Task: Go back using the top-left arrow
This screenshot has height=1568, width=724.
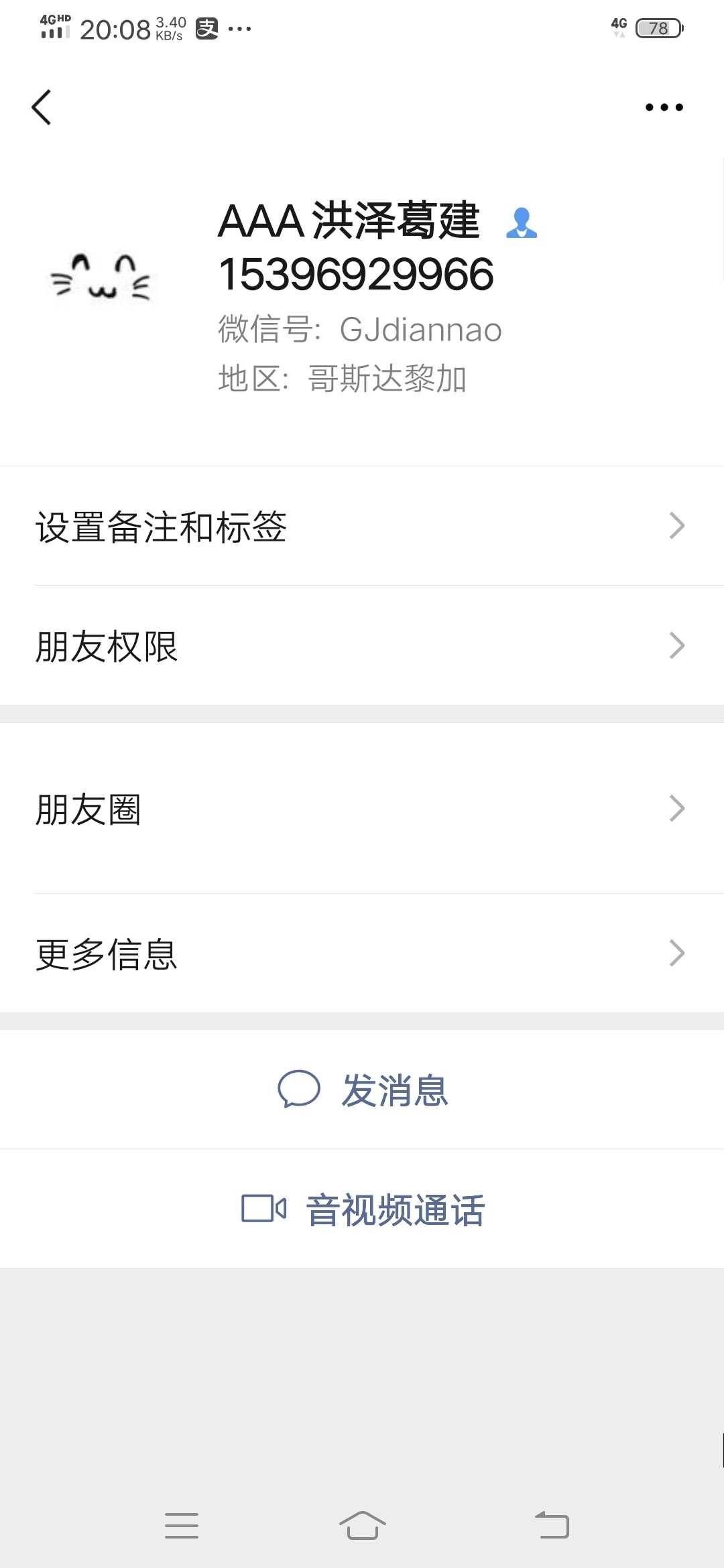Action: pyautogui.click(x=42, y=107)
